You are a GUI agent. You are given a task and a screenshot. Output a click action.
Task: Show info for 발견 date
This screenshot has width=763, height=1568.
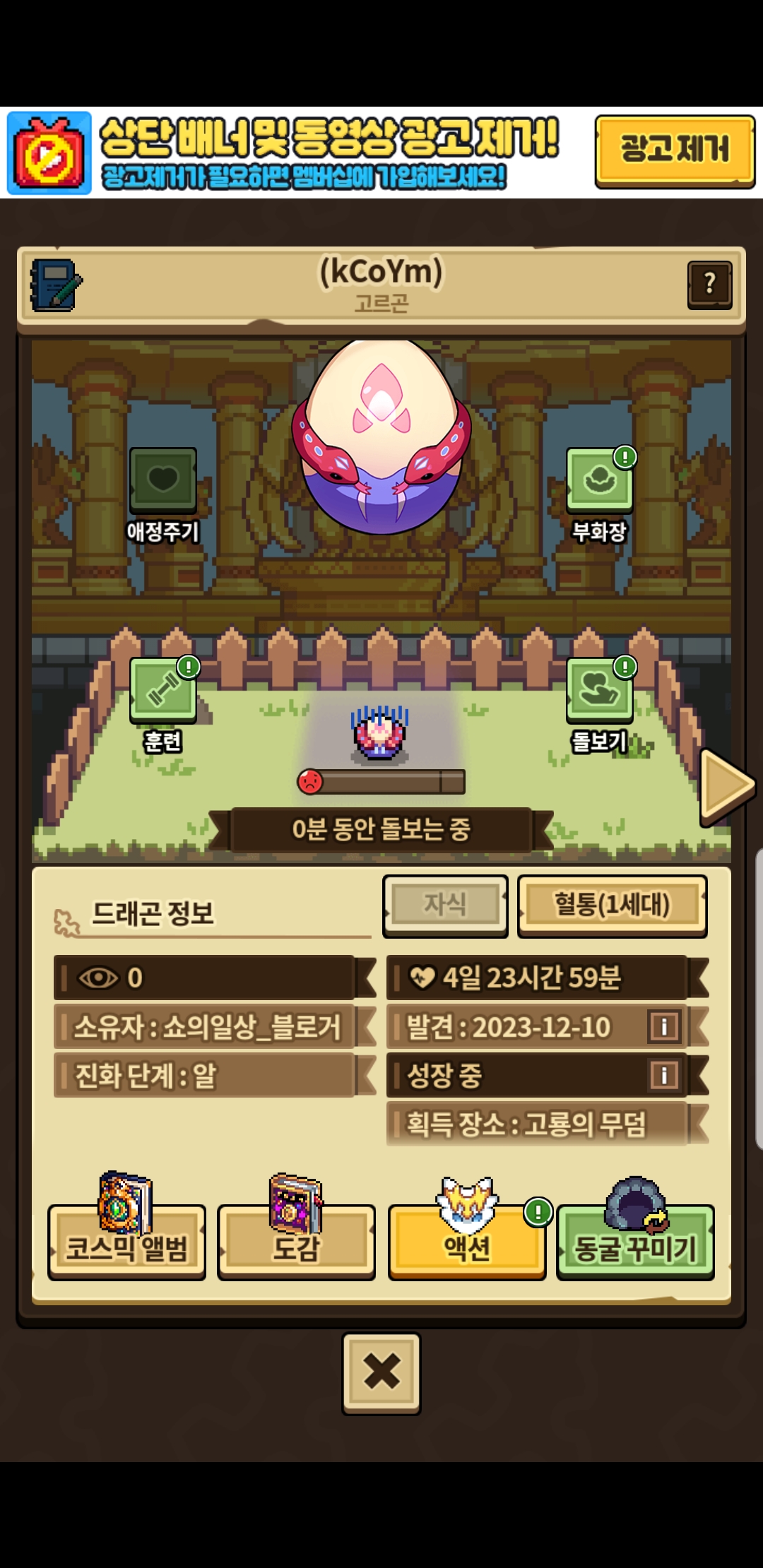coord(664,1026)
